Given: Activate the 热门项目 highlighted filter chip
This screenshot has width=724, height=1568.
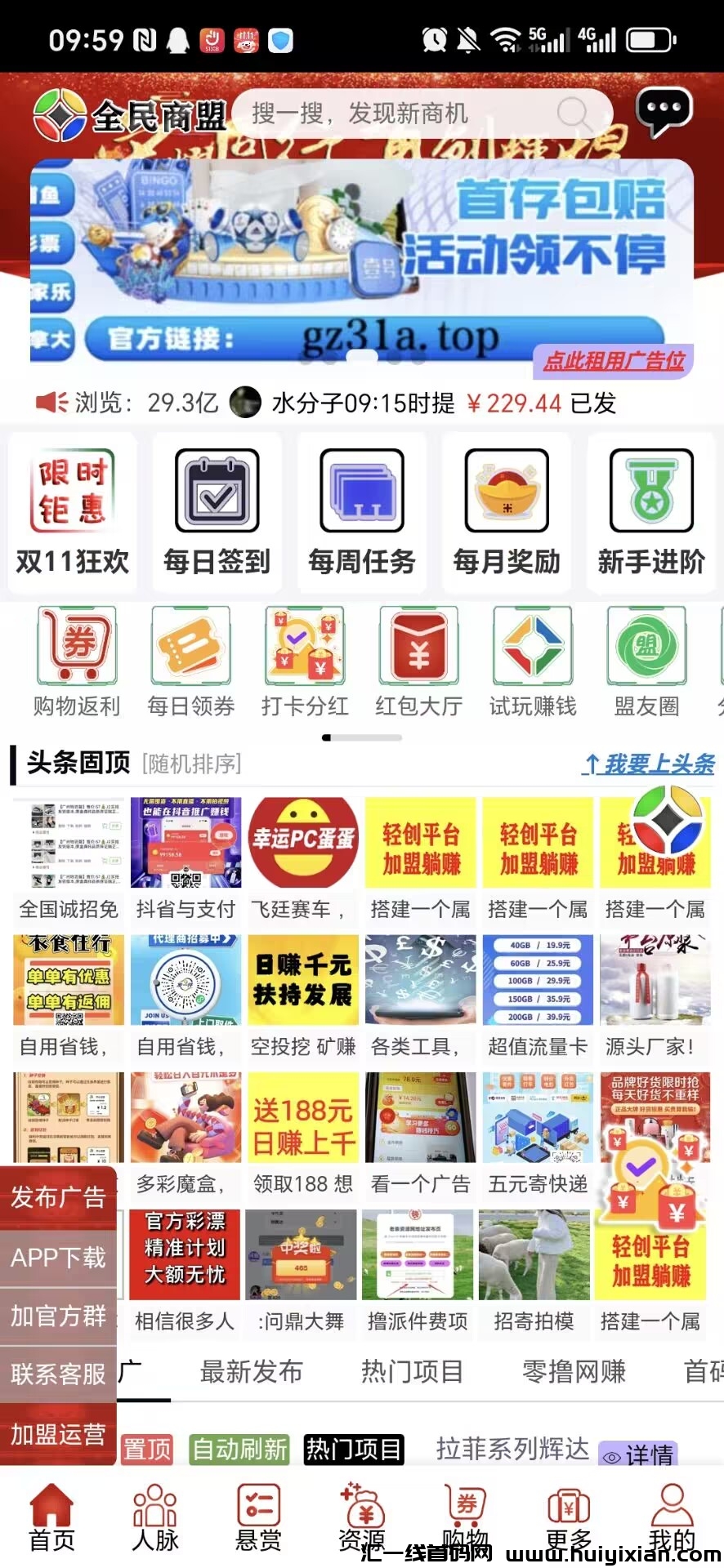Looking at the screenshot, I should pyautogui.click(x=354, y=1449).
